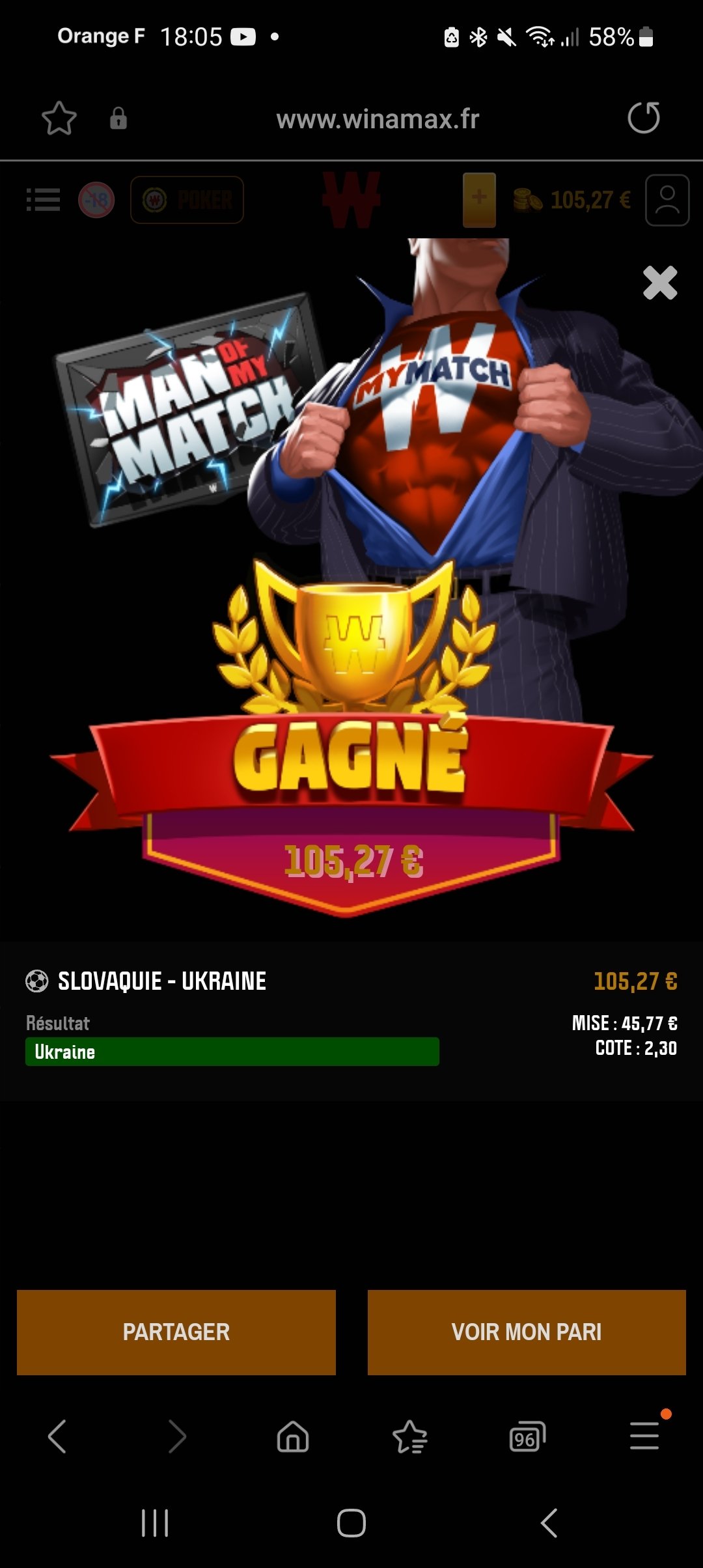Open the system recent apps view

click(x=155, y=1523)
